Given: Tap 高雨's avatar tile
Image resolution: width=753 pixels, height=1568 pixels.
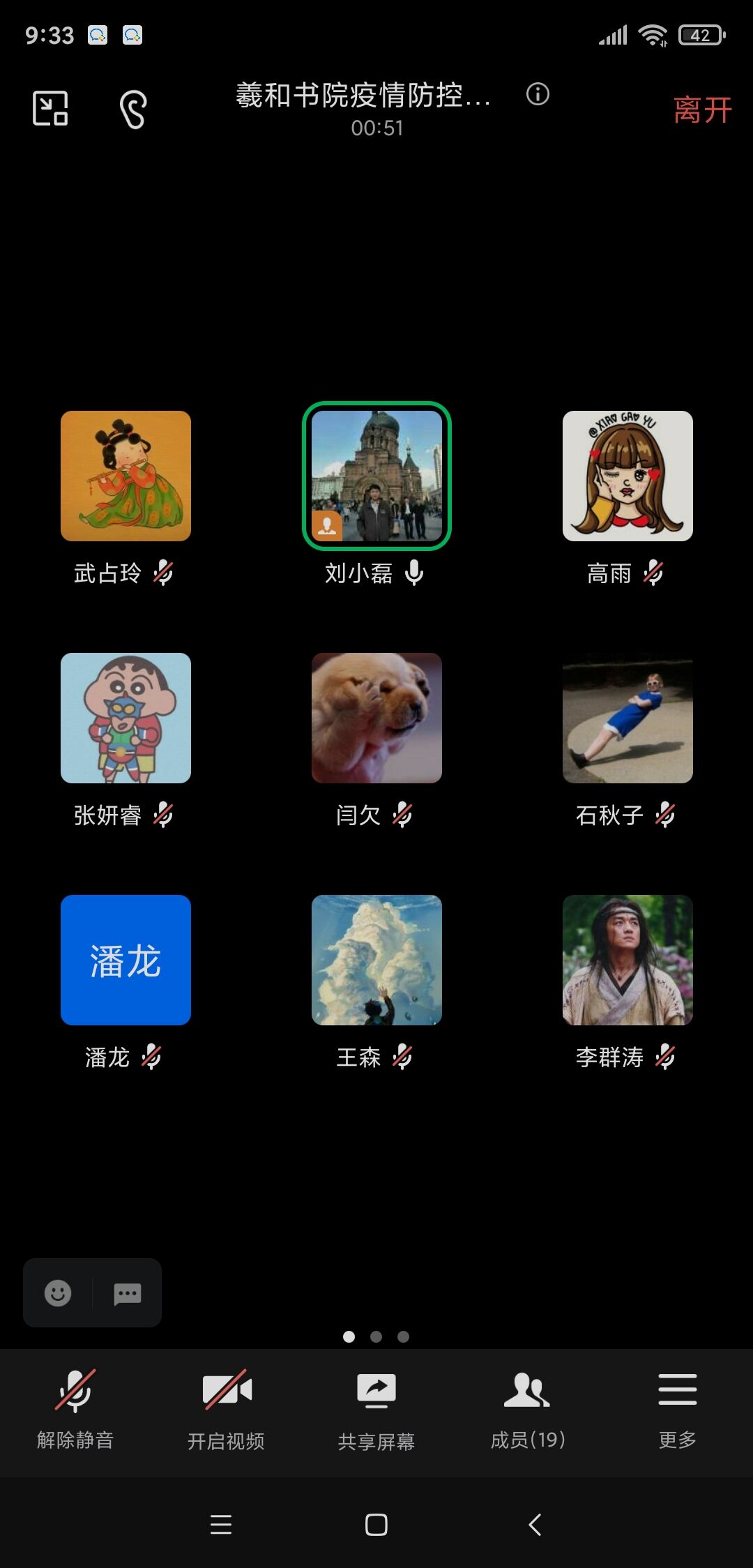Looking at the screenshot, I should [627, 476].
